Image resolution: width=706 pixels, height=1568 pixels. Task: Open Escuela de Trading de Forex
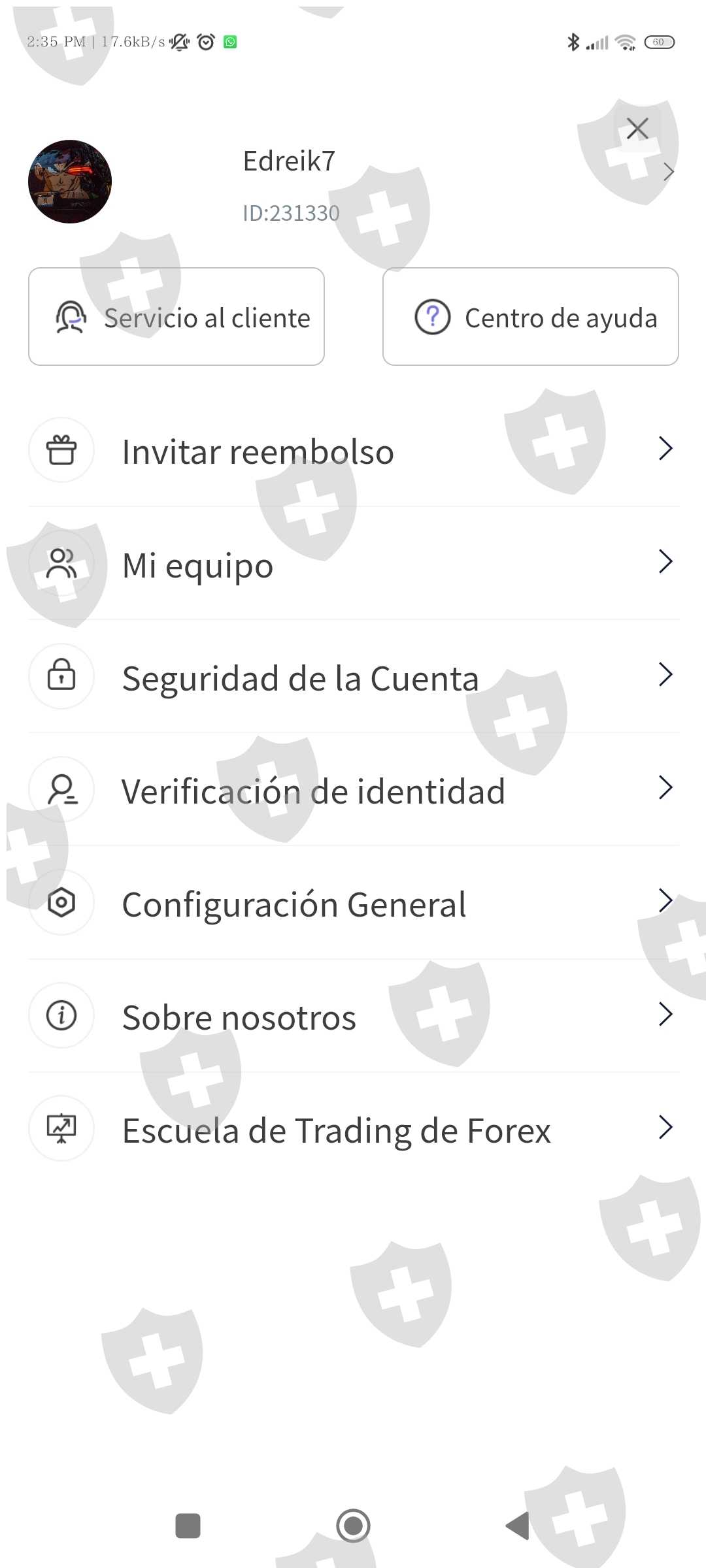point(353,1129)
